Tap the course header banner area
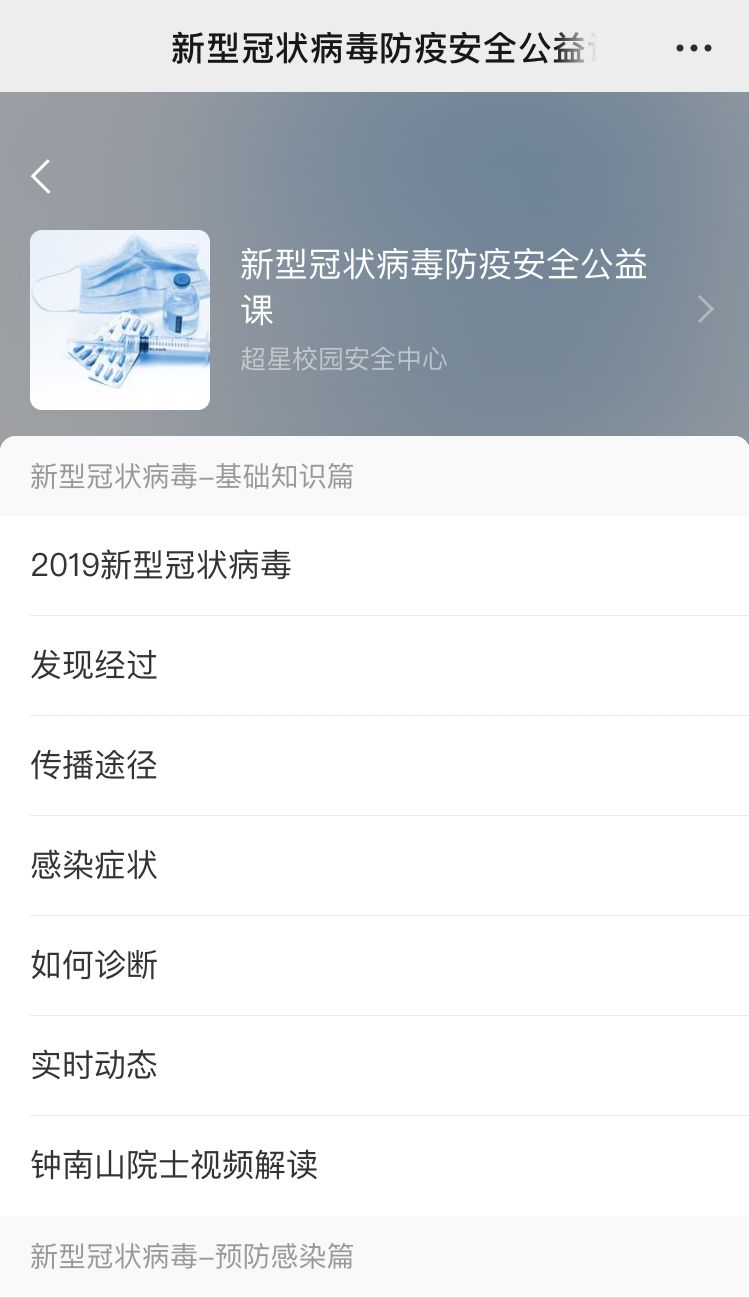 point(374,320)
